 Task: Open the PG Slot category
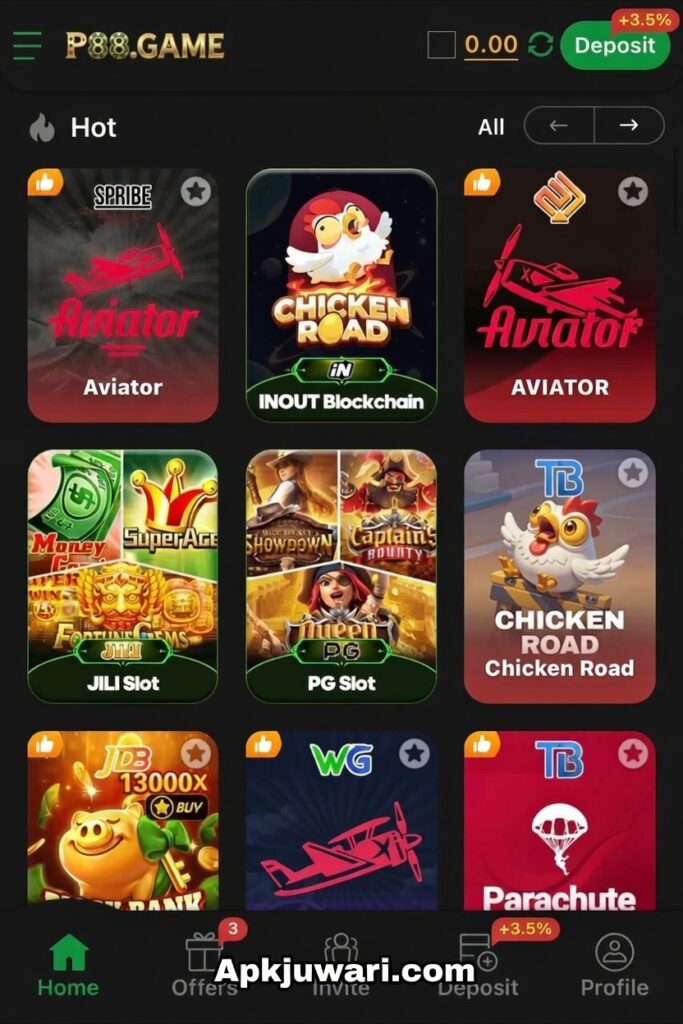[x=341, y=575]
